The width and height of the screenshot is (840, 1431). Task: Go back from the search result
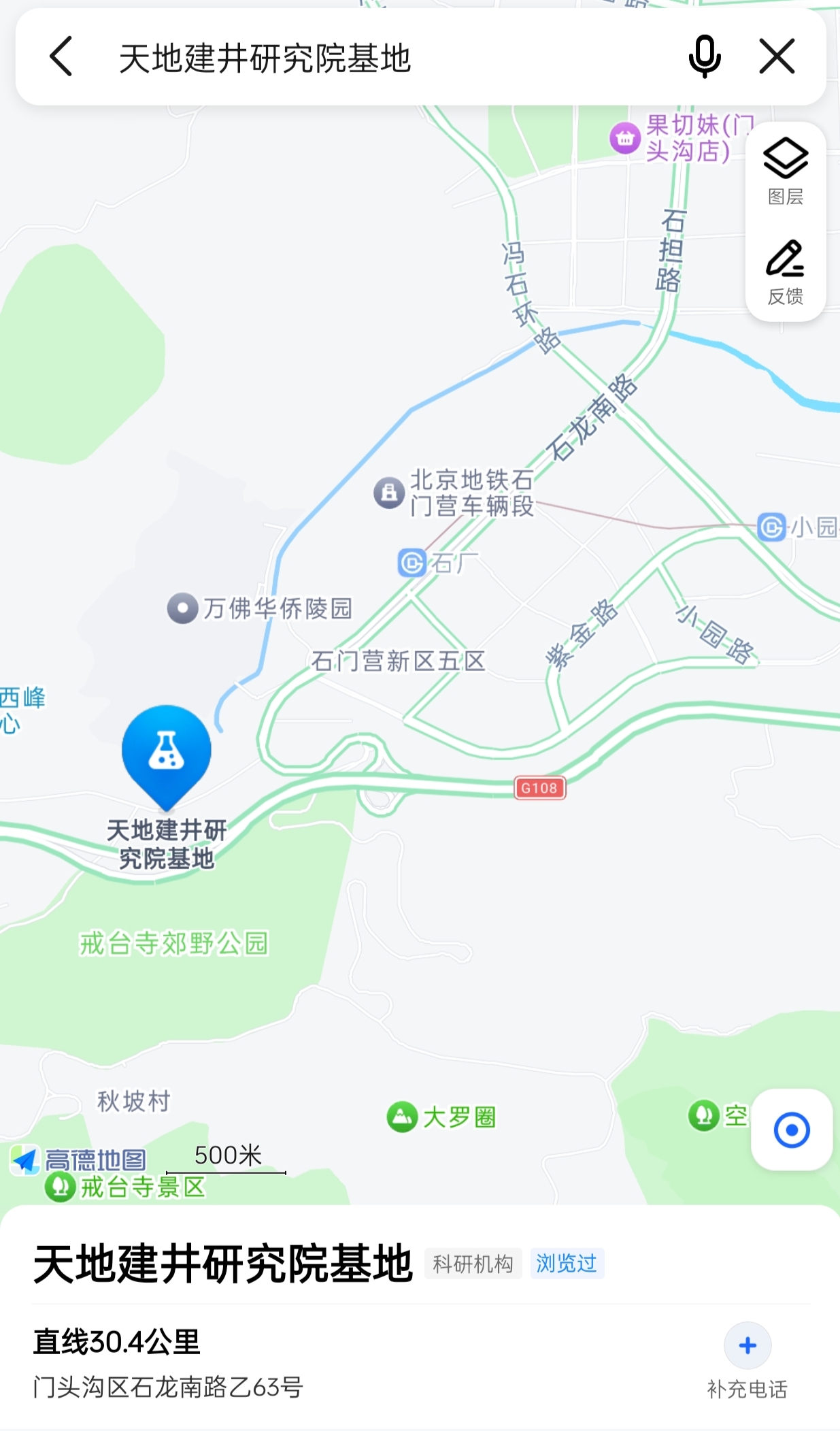(61, 56)
